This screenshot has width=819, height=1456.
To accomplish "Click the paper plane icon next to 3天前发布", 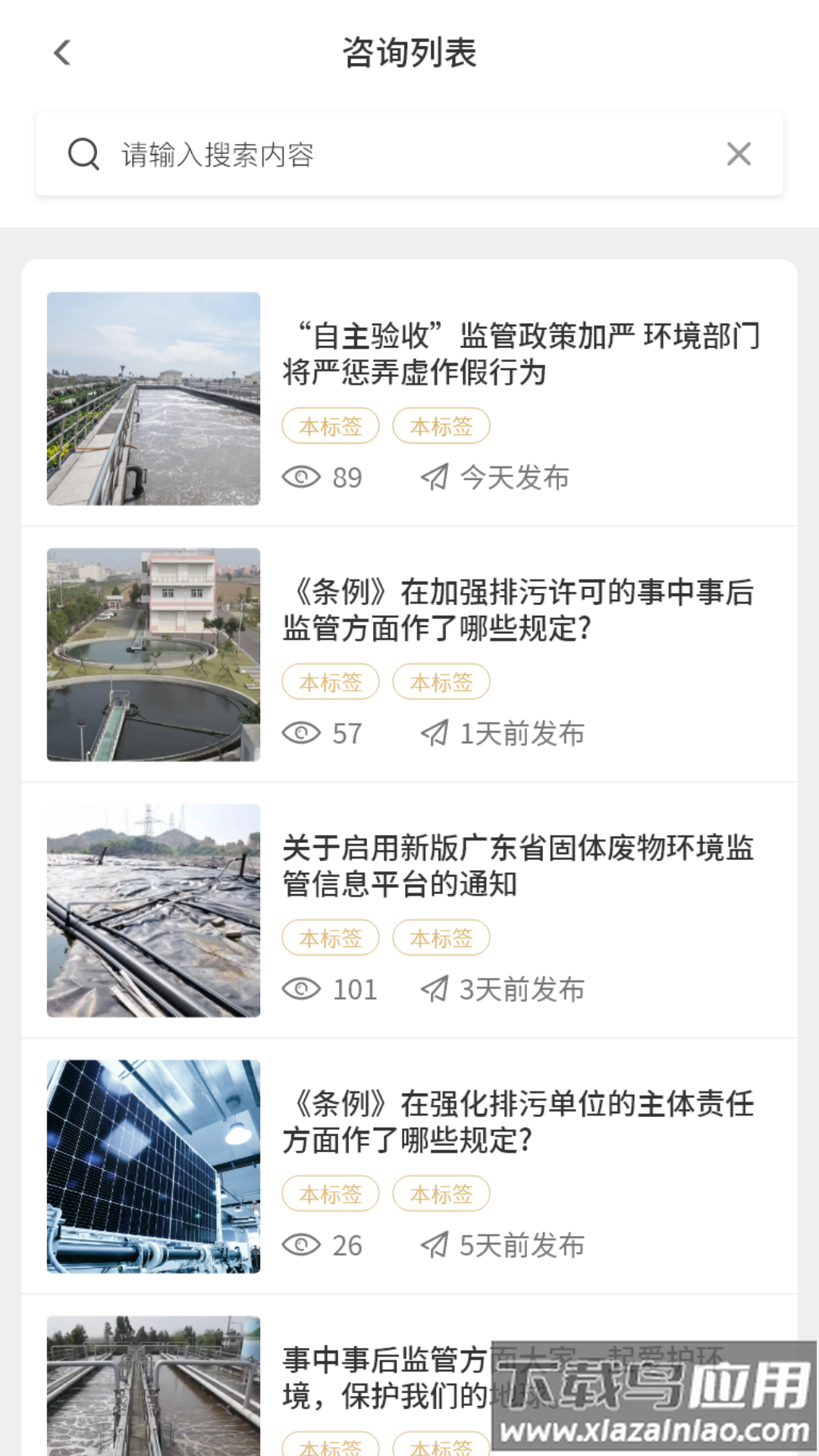I will (433, 988).
